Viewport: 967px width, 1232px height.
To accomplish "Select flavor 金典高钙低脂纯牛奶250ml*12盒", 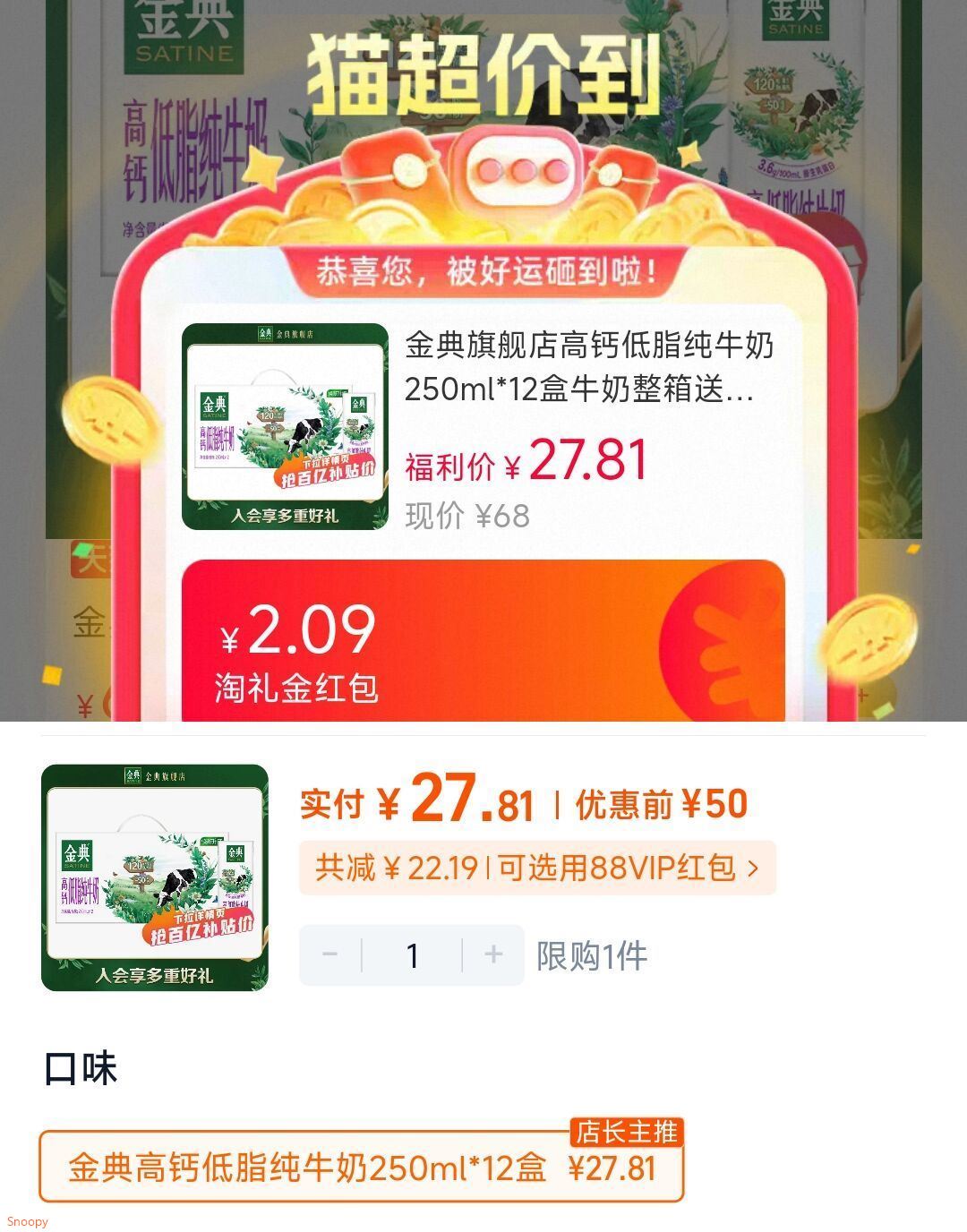I will pos(361,1167).
